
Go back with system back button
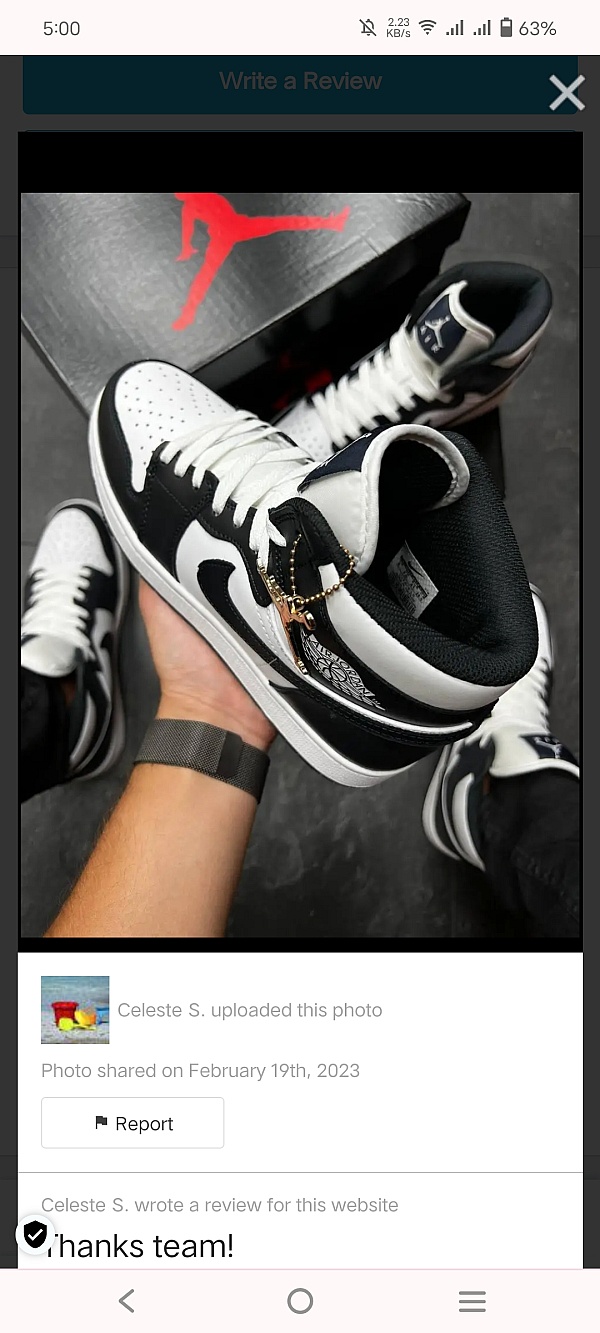[127, 1300]
